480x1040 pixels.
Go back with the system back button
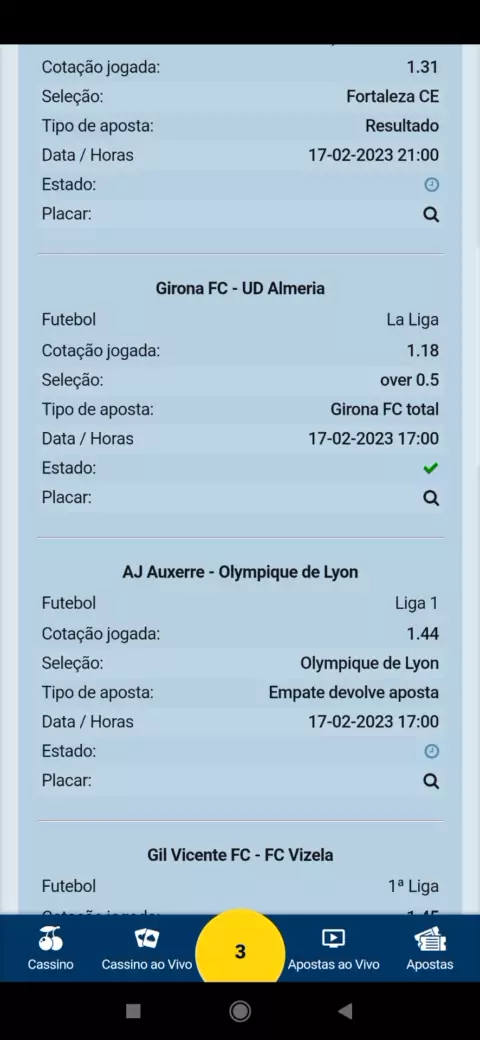pyautogui.click(x=345, y=1011)
